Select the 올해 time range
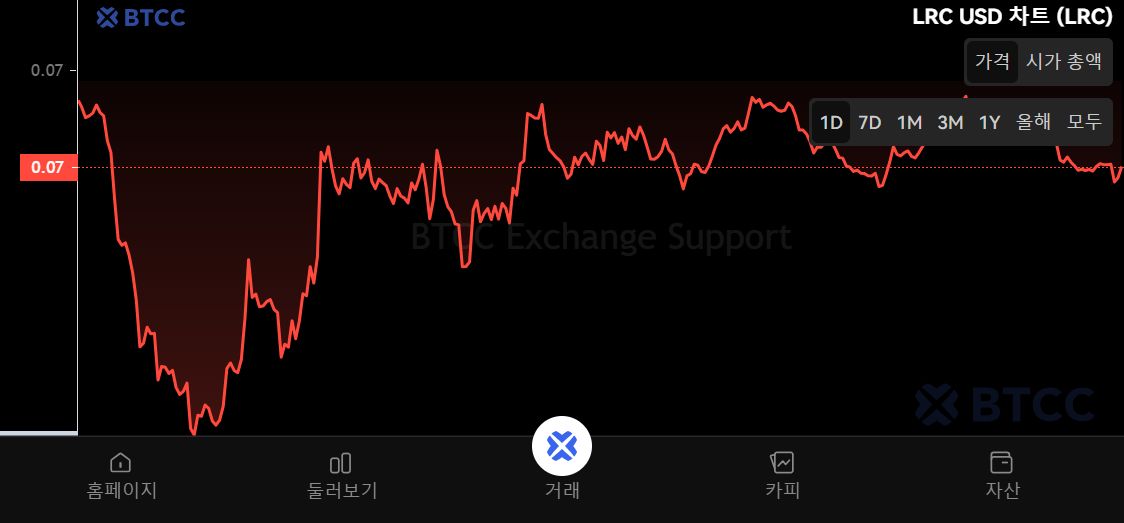This screenshot has width=1124, height=523. (x=1034, y=122)
